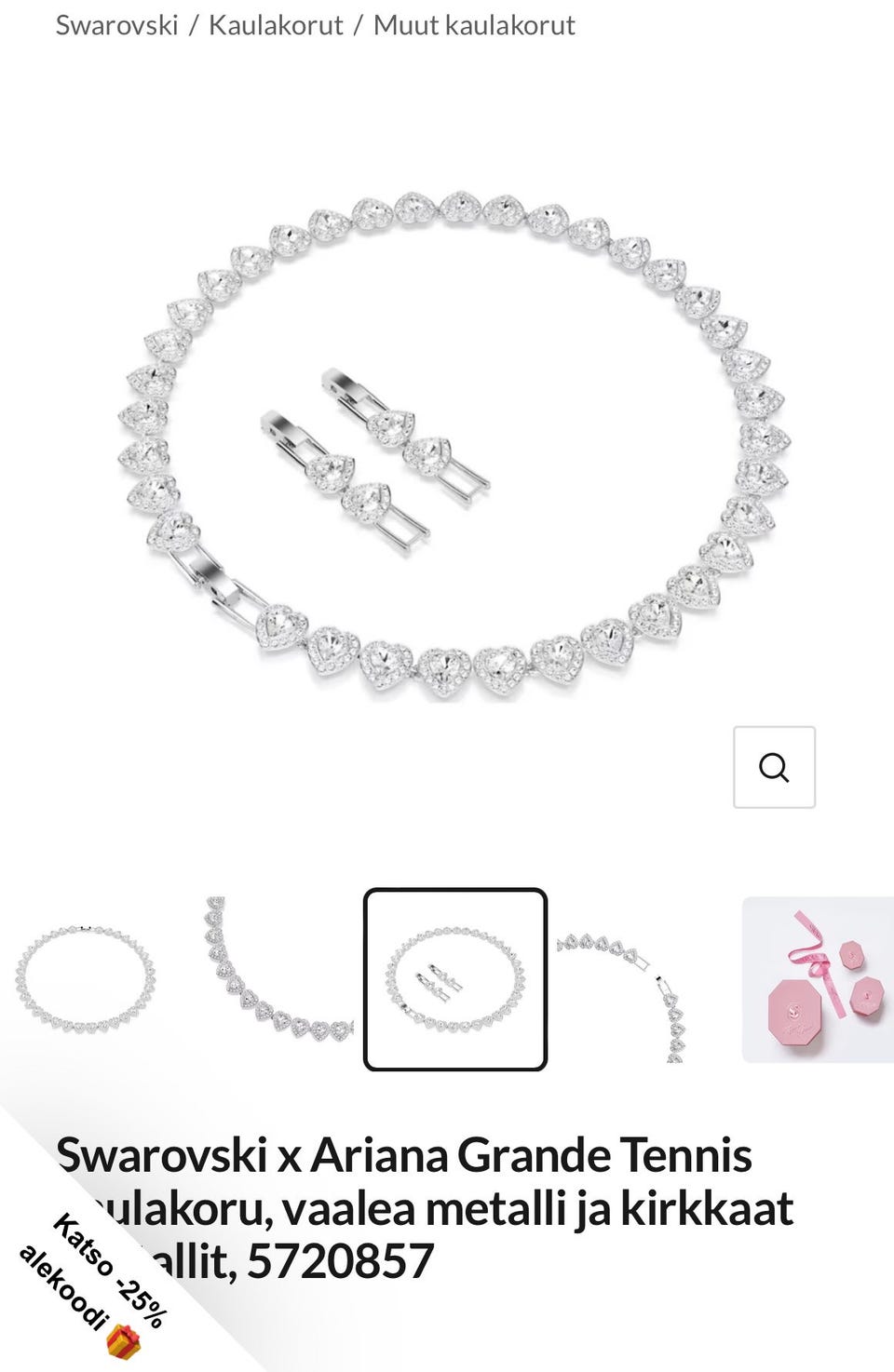Viewport: 894px width, 1372px height.
Task: Enlarge the main necklace product image
Action: click(x=454, y=447)
